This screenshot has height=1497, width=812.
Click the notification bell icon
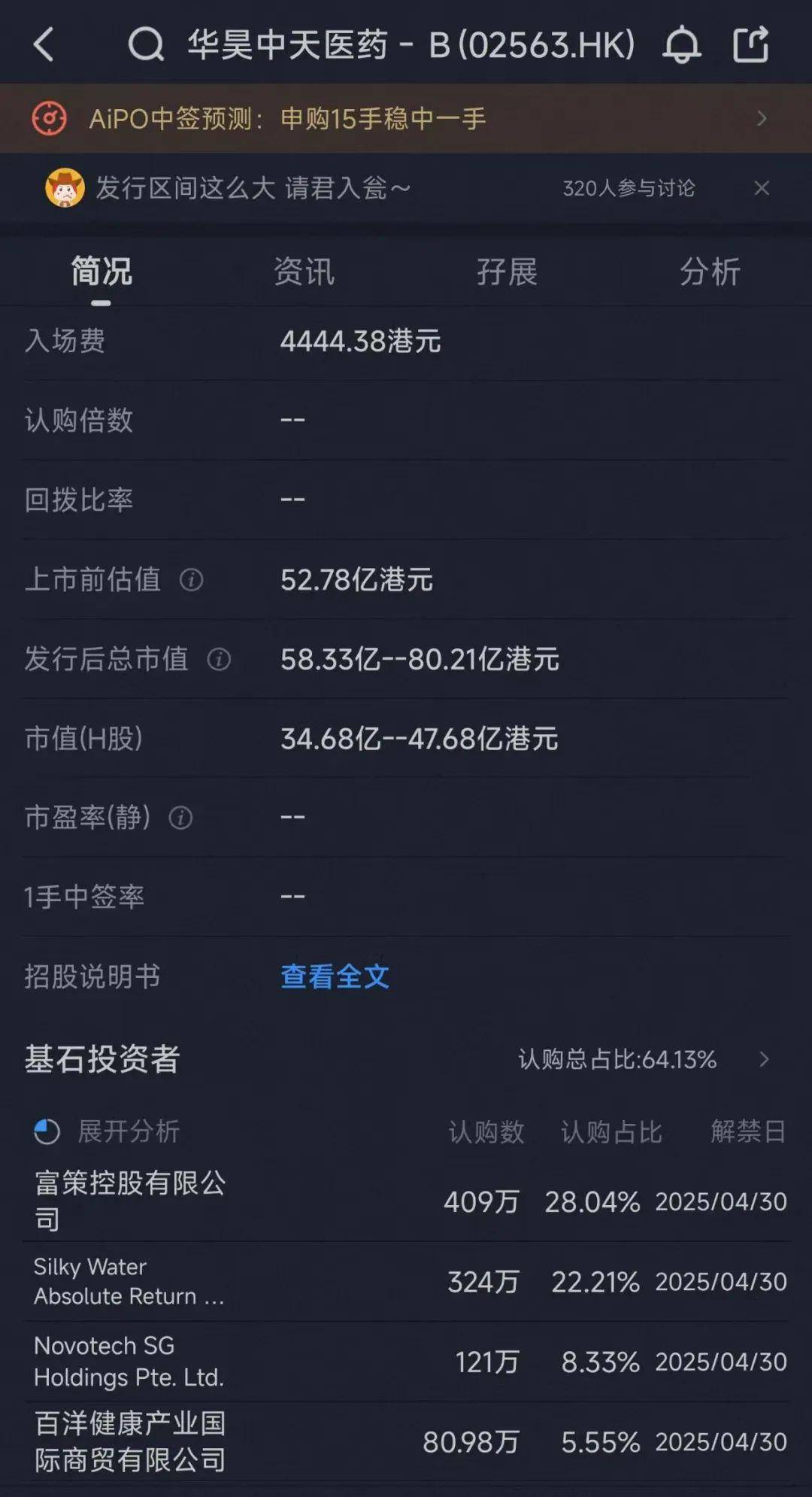(x=683, y=45)
